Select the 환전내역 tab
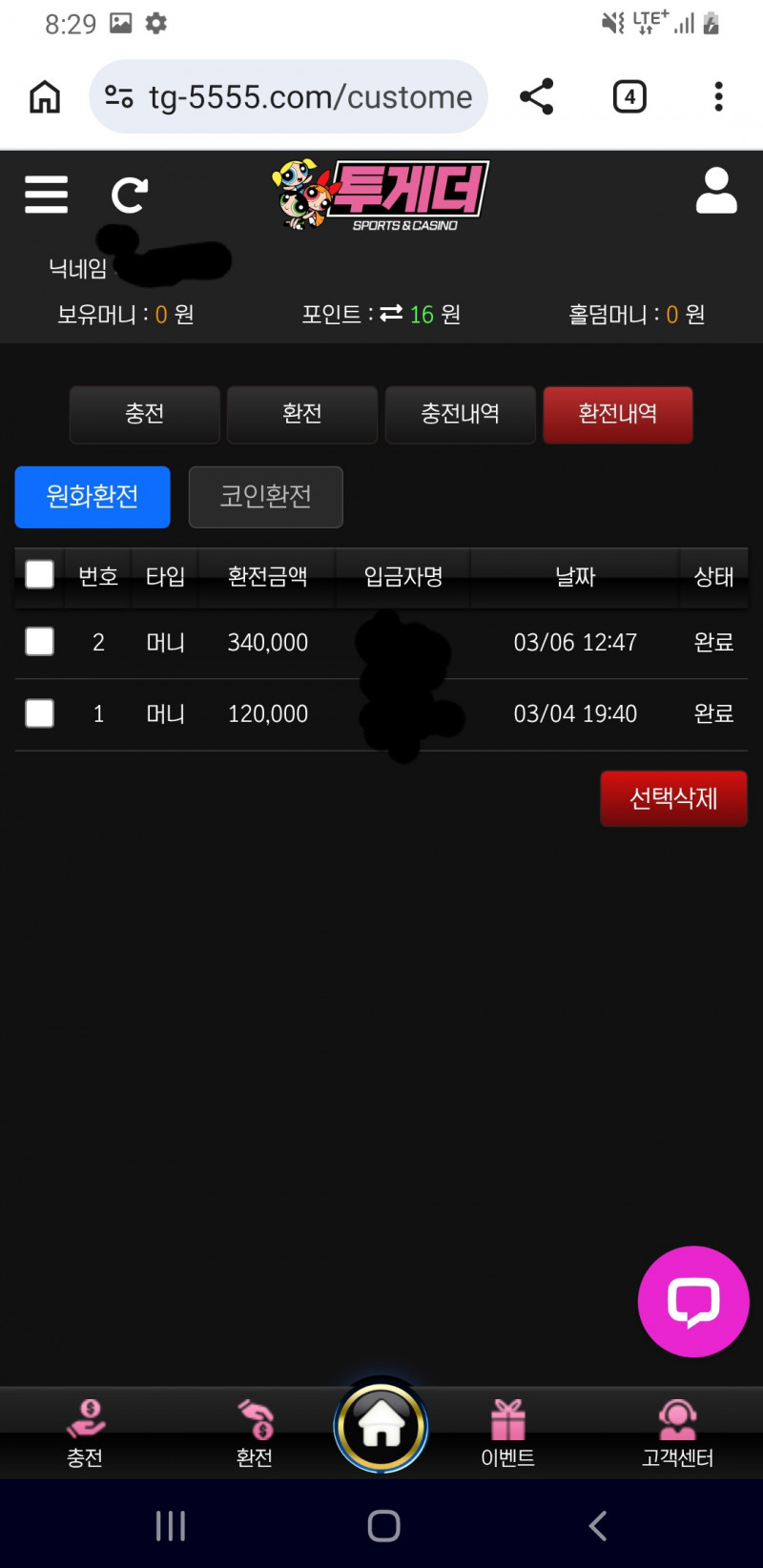Image resolution: width=763 pixels, height=1568 pixels. pyautogui.click(x=618, y=414)
